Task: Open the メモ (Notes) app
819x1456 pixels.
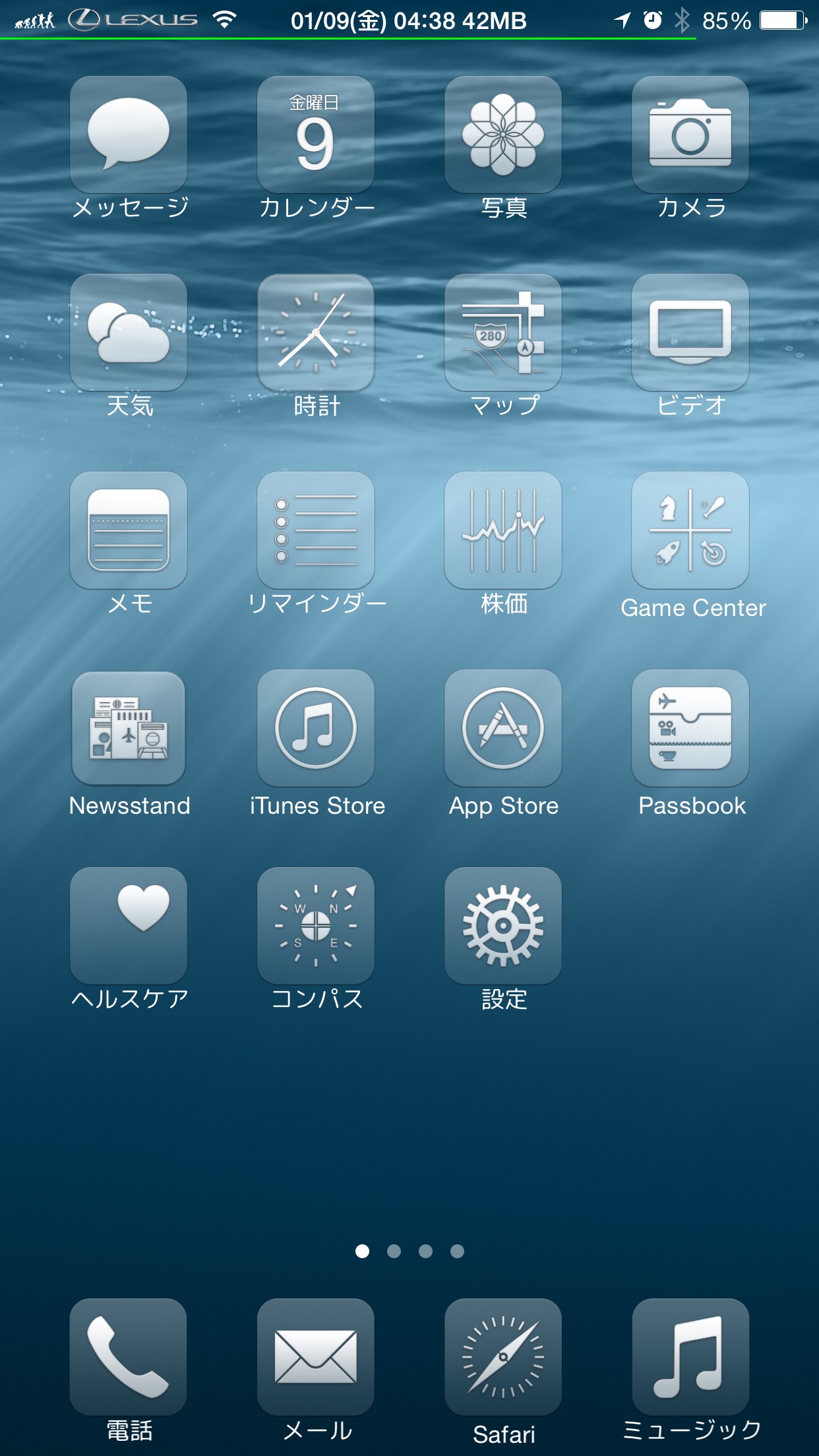Action: click(129, 530)
